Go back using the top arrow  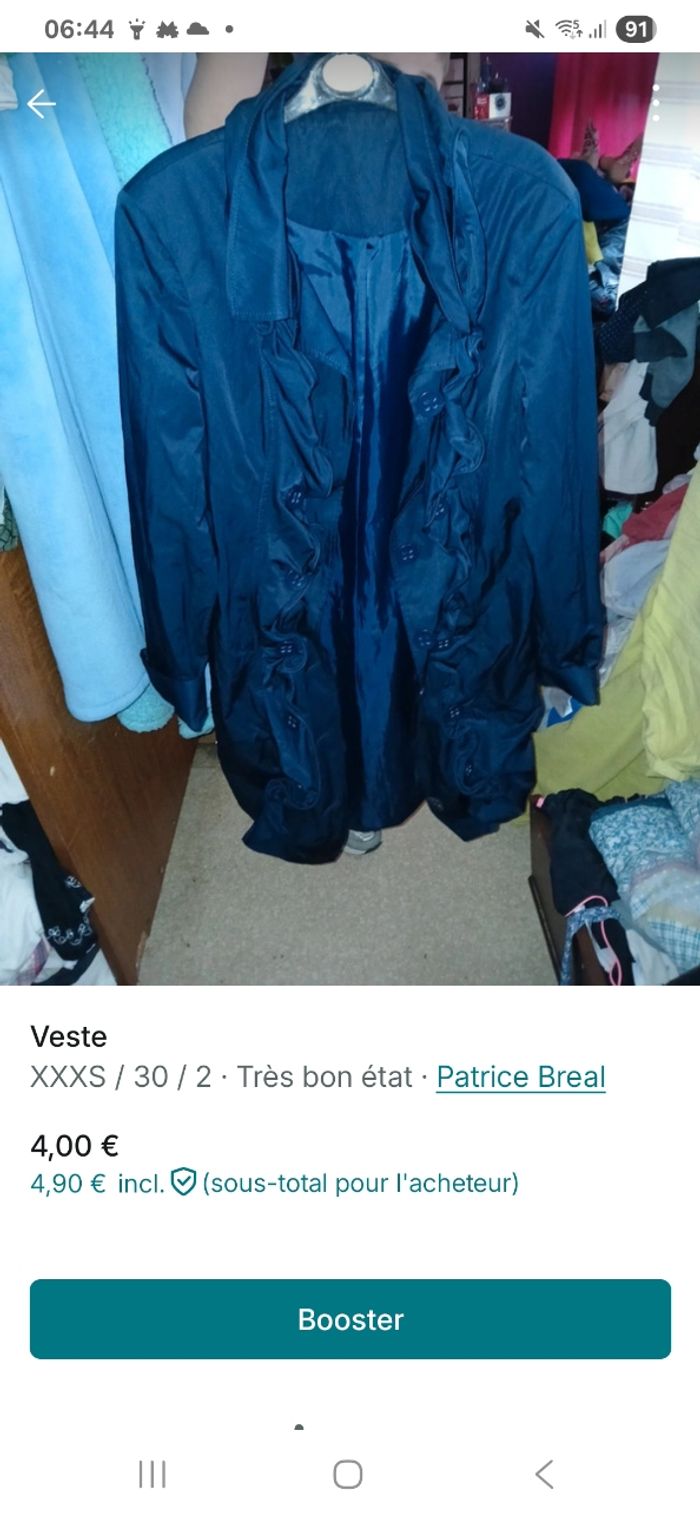pyautogui.click(x=41, y=103)
